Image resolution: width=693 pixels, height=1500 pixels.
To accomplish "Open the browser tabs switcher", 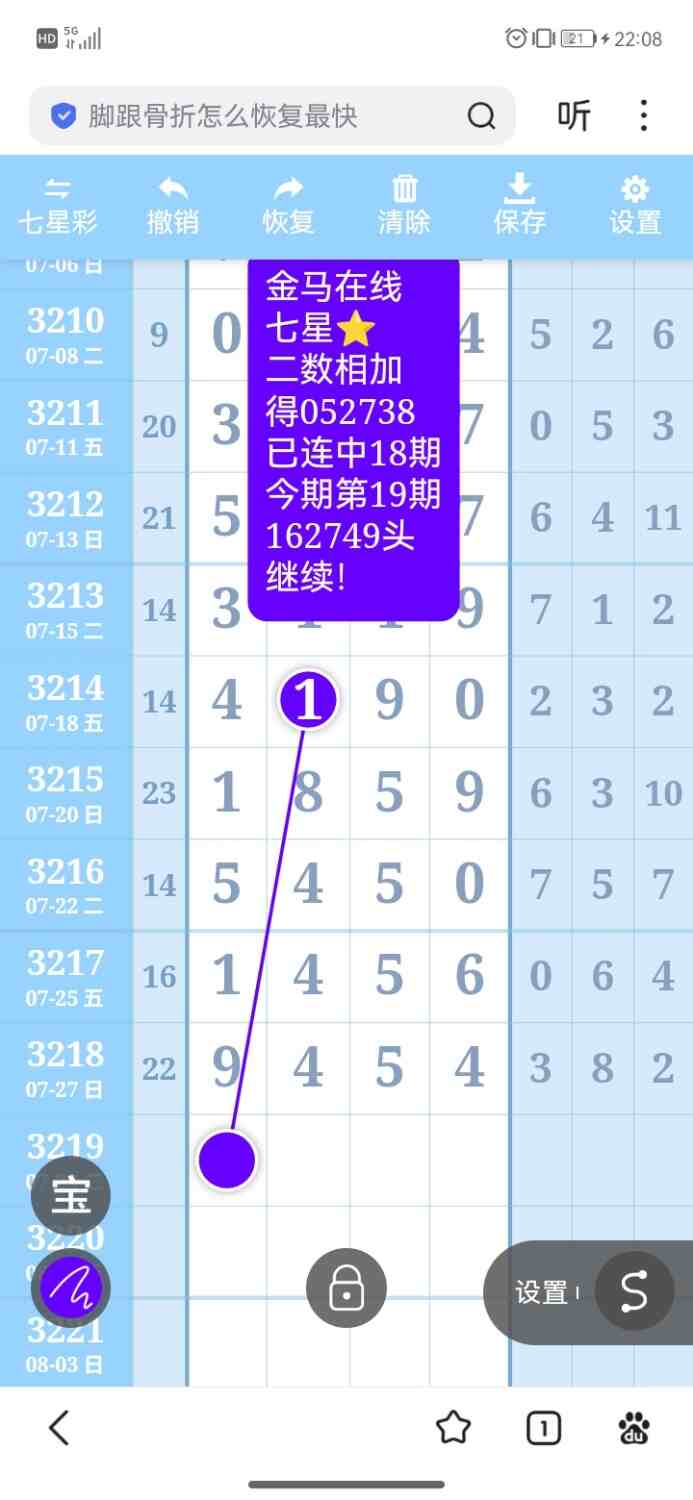I will [x=544, y=1428].
